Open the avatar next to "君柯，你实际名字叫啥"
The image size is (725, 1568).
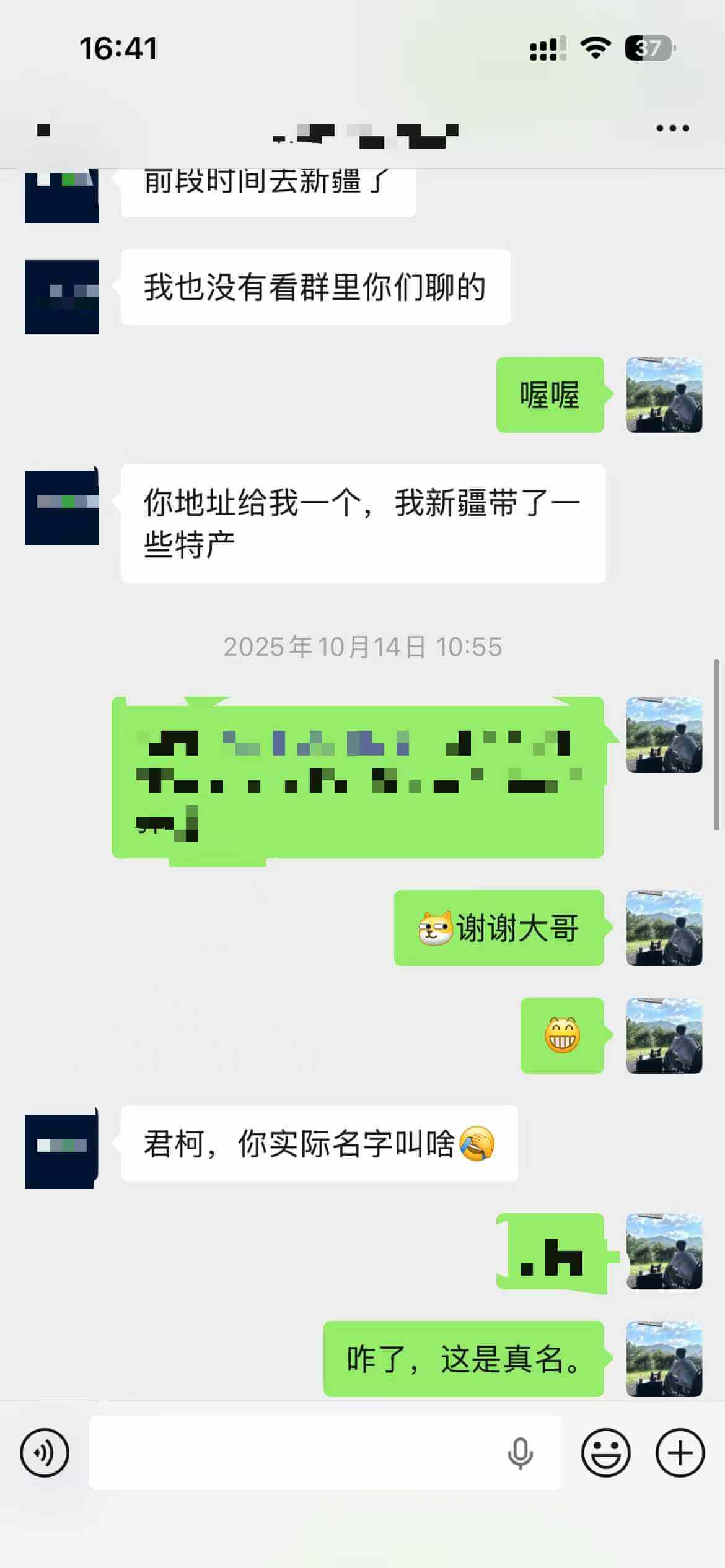click(62, 1151)
